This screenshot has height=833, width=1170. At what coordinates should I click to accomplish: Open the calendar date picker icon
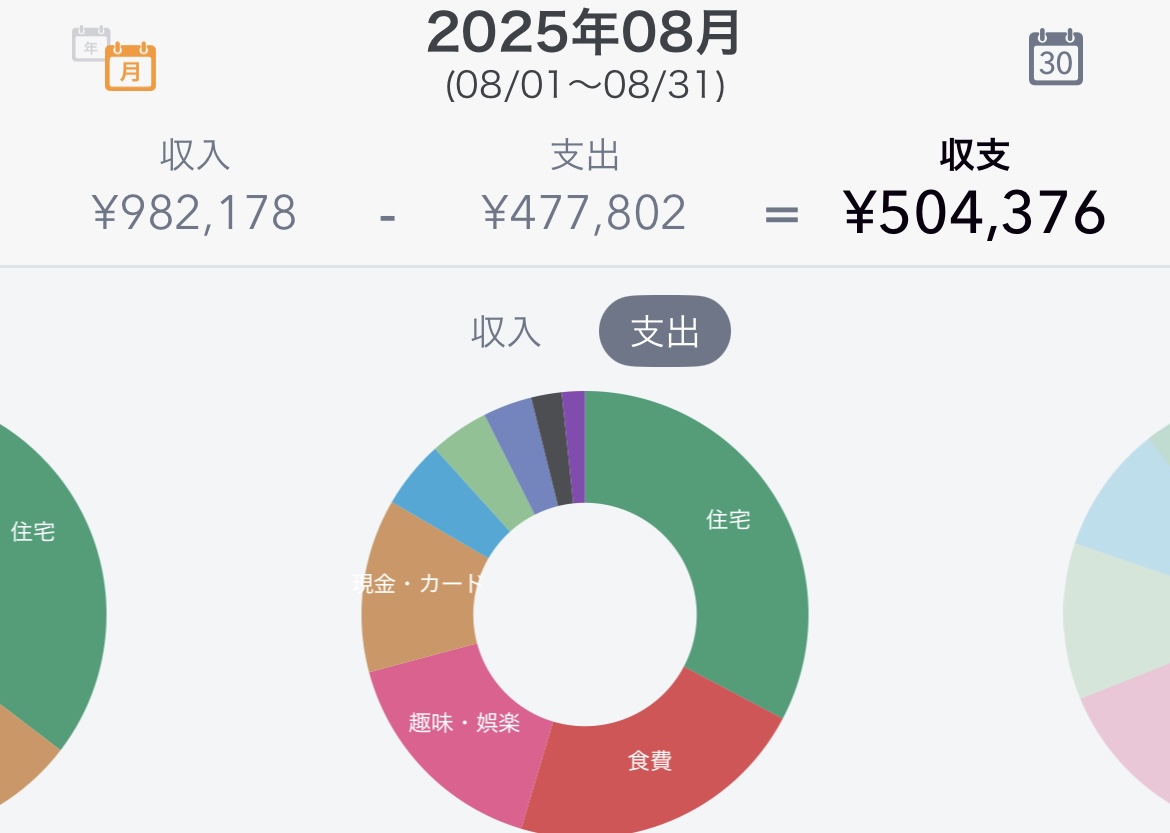click(x=1055, y=58)
